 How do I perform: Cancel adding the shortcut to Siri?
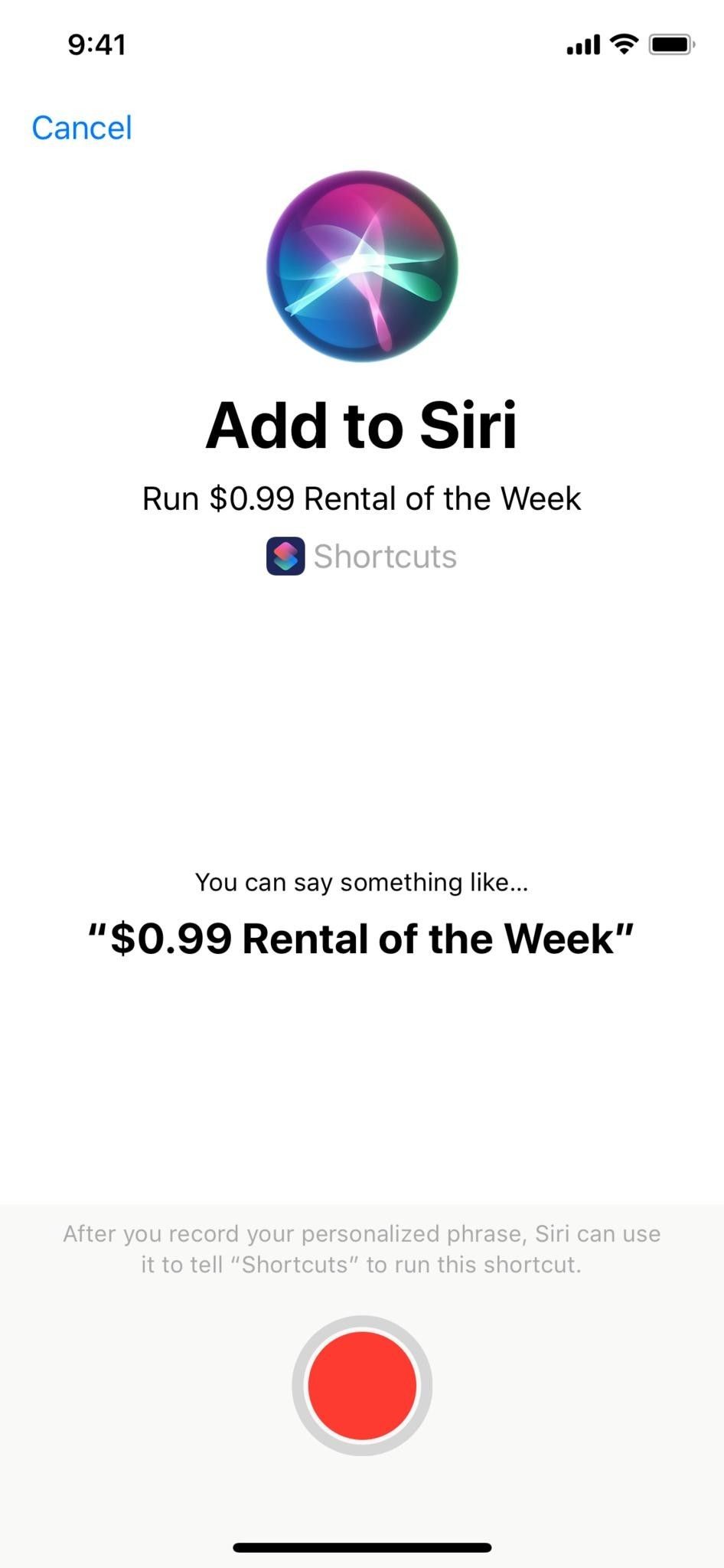coord(82,128)
